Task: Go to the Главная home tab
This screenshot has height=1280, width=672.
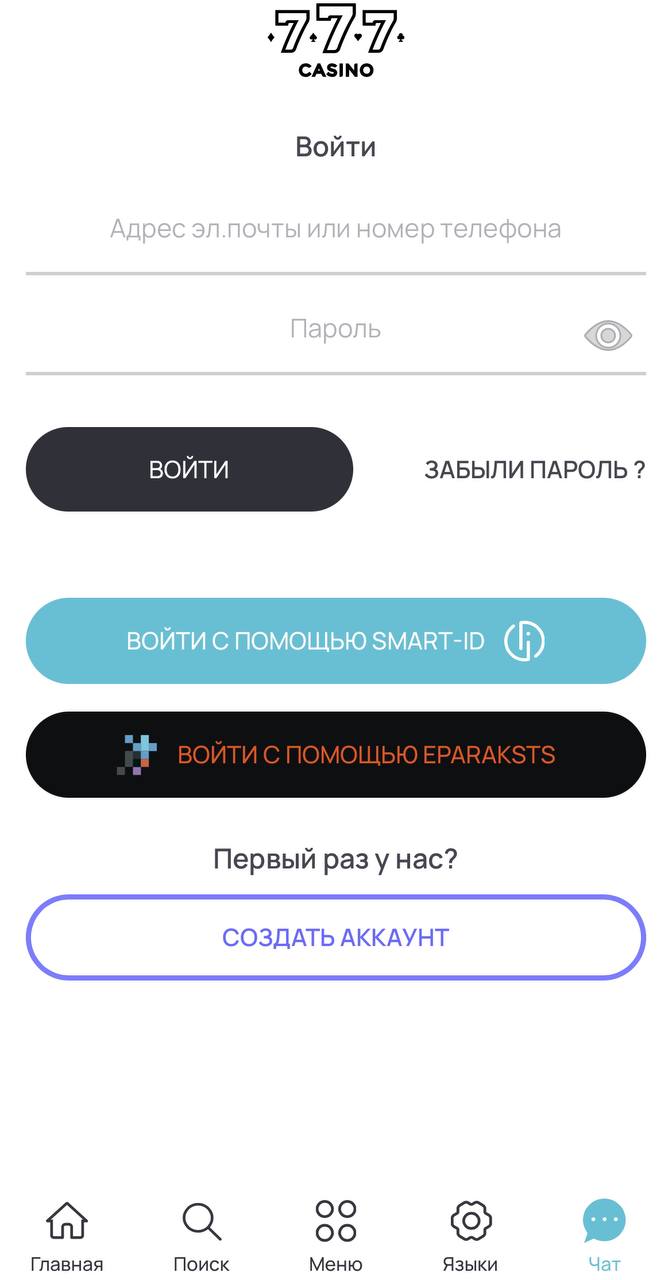Action: (x=67, y=1236)
